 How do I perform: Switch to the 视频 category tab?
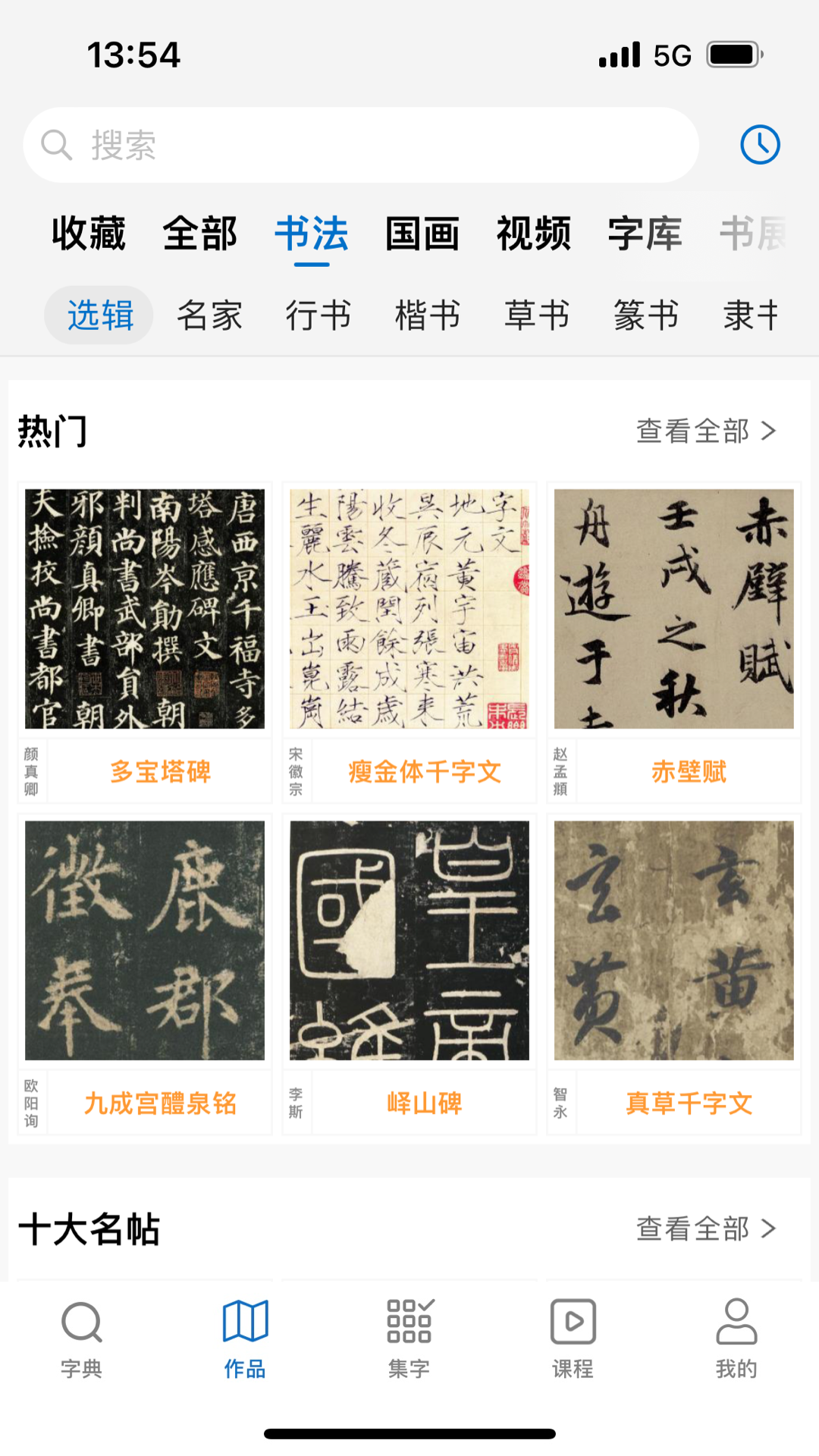click(x=535, y=235)
